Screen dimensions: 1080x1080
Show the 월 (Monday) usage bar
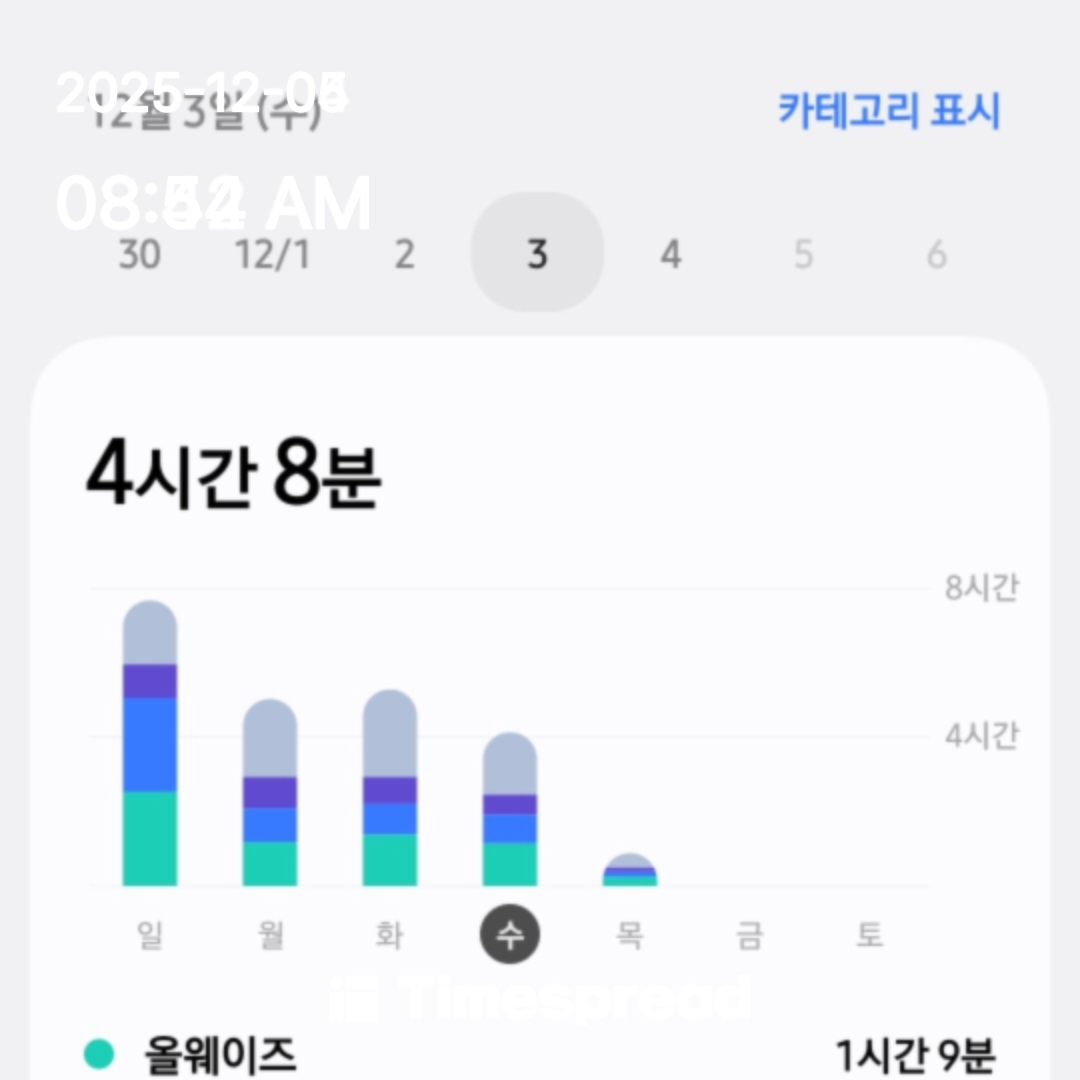coord(270,794)
